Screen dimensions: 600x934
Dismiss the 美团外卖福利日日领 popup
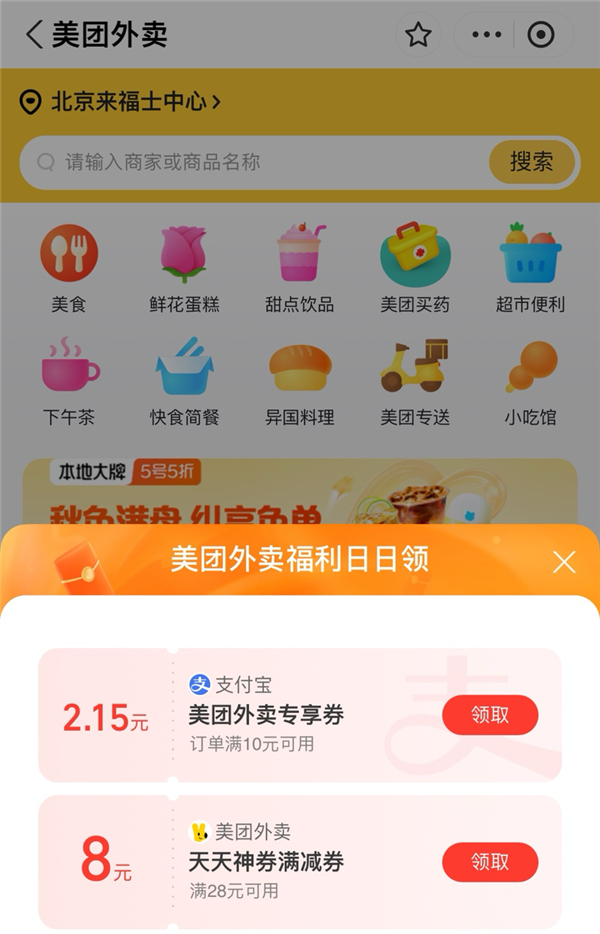click(x=564, y=562)
